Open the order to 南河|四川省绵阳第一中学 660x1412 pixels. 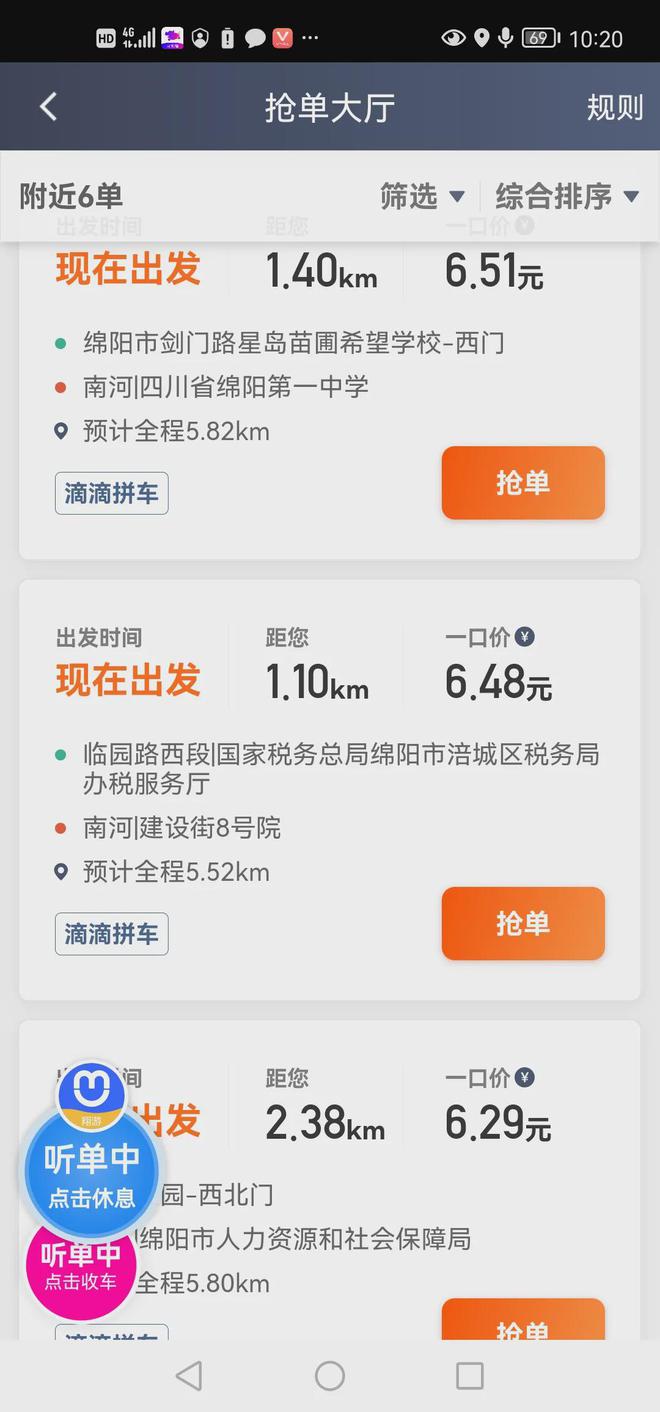226,387
